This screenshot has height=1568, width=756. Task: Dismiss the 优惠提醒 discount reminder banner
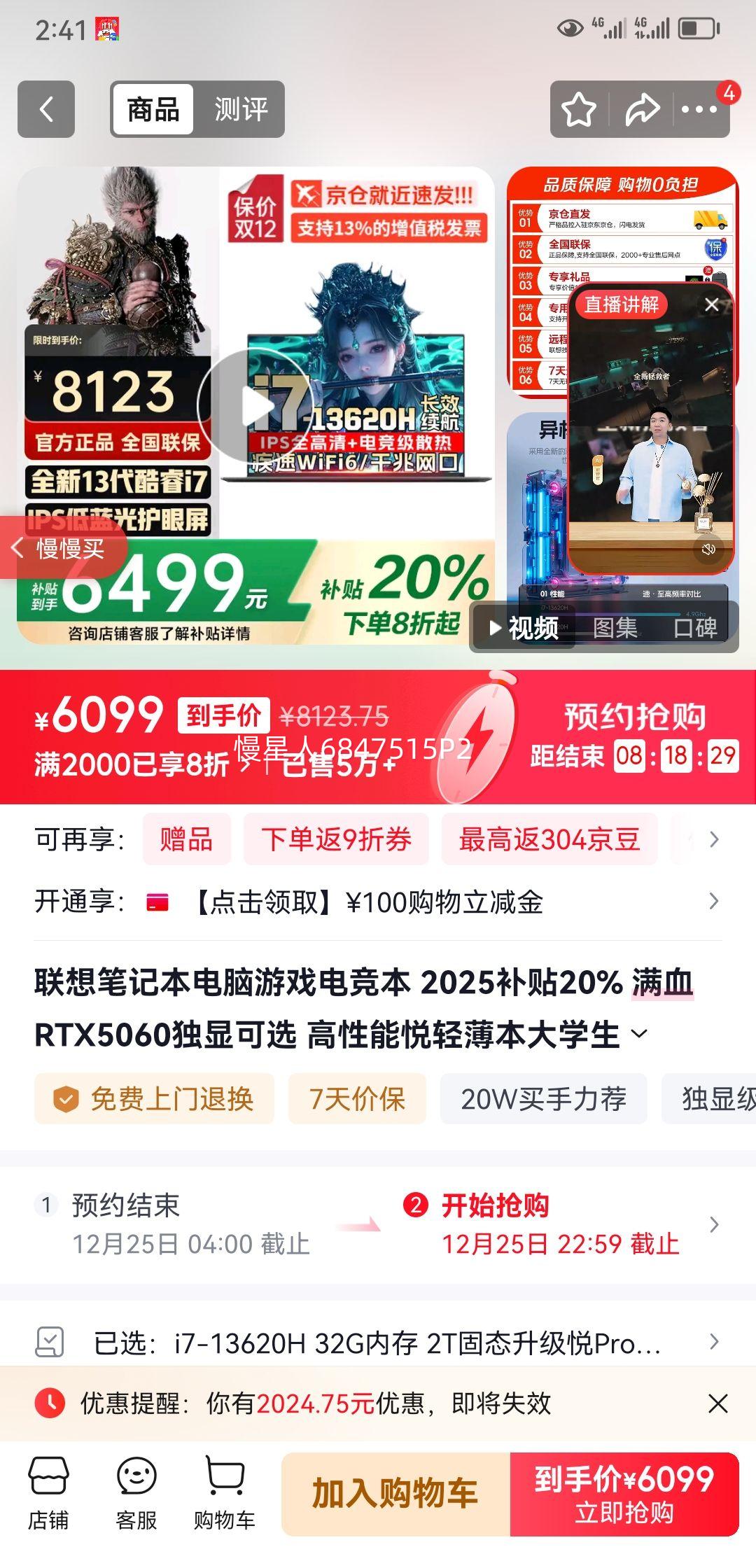715,1403
